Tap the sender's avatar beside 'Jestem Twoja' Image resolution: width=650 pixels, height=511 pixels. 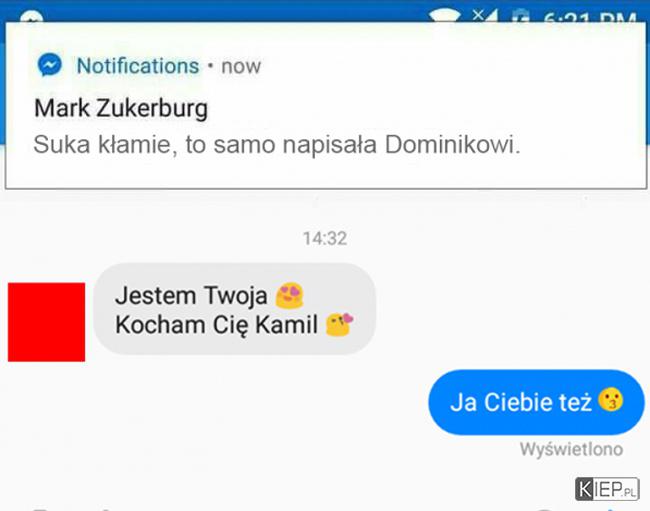(x=46, y=322)
